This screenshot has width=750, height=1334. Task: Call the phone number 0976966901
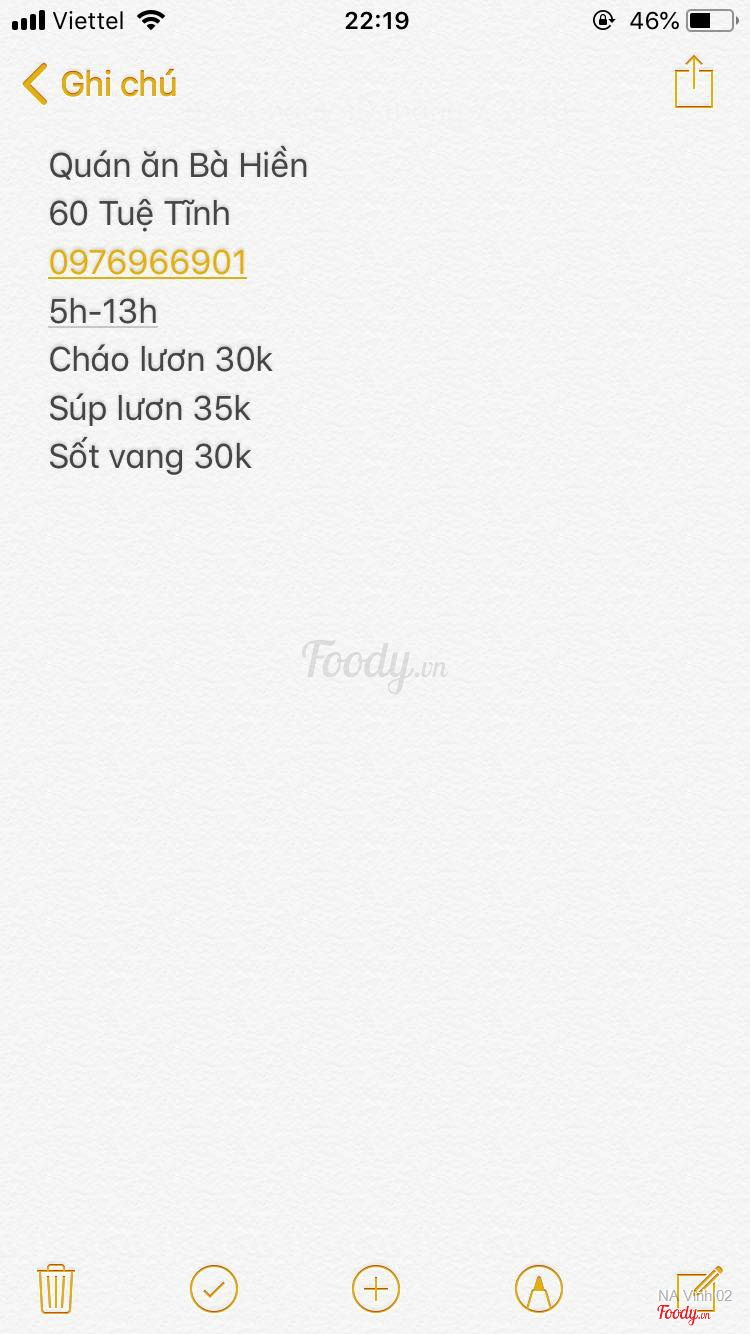click(147, 262)
